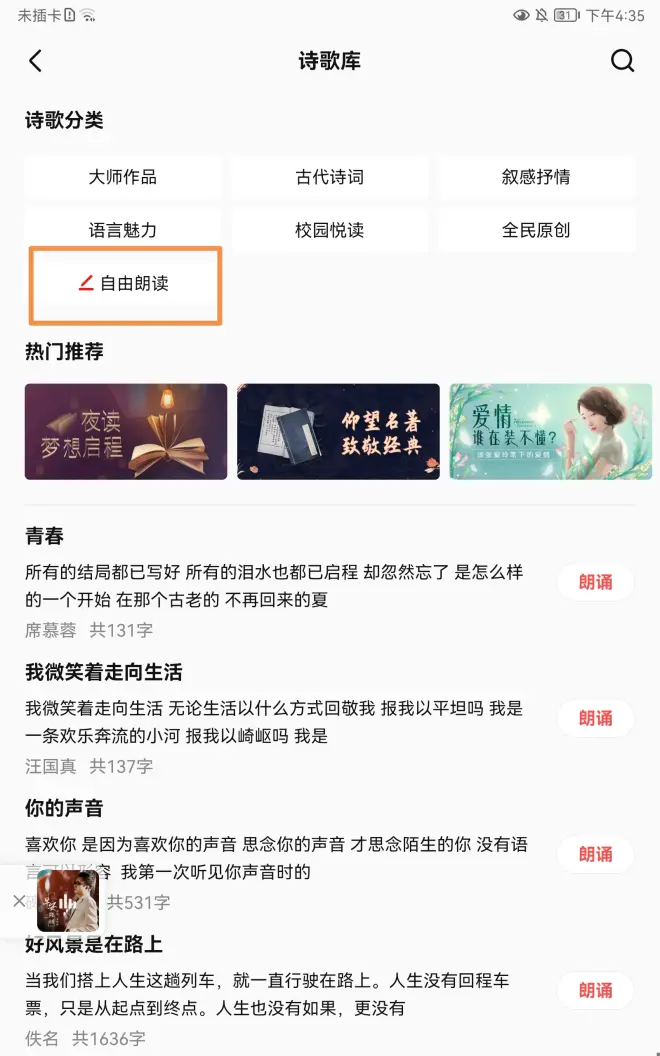Tap 朗诵 next to 你的声音
The height and width of the screenshot is (1056, 660).
tap(595, 854)
